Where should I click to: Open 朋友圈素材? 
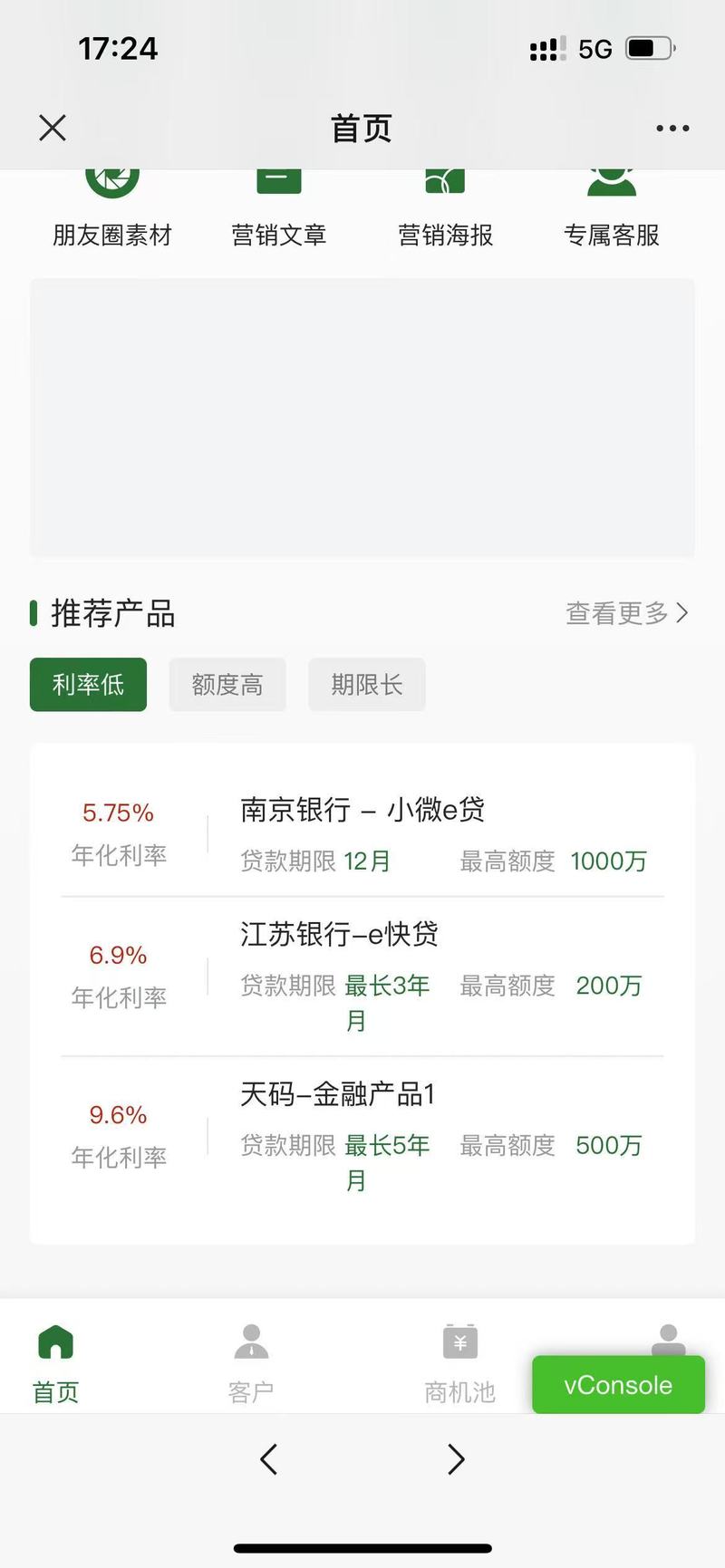pyautogui.click(x=112, y=208)
